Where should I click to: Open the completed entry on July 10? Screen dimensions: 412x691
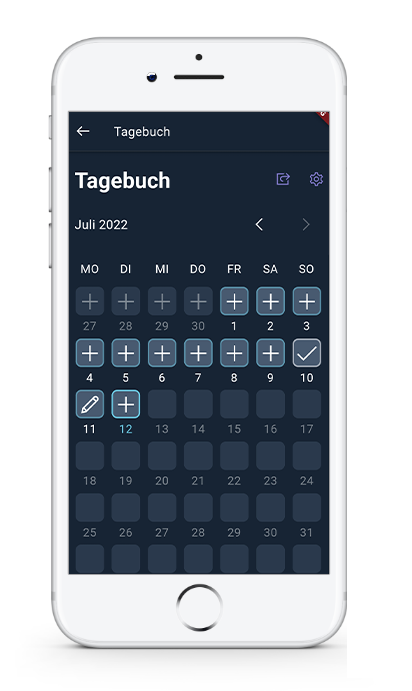[307, 353]
